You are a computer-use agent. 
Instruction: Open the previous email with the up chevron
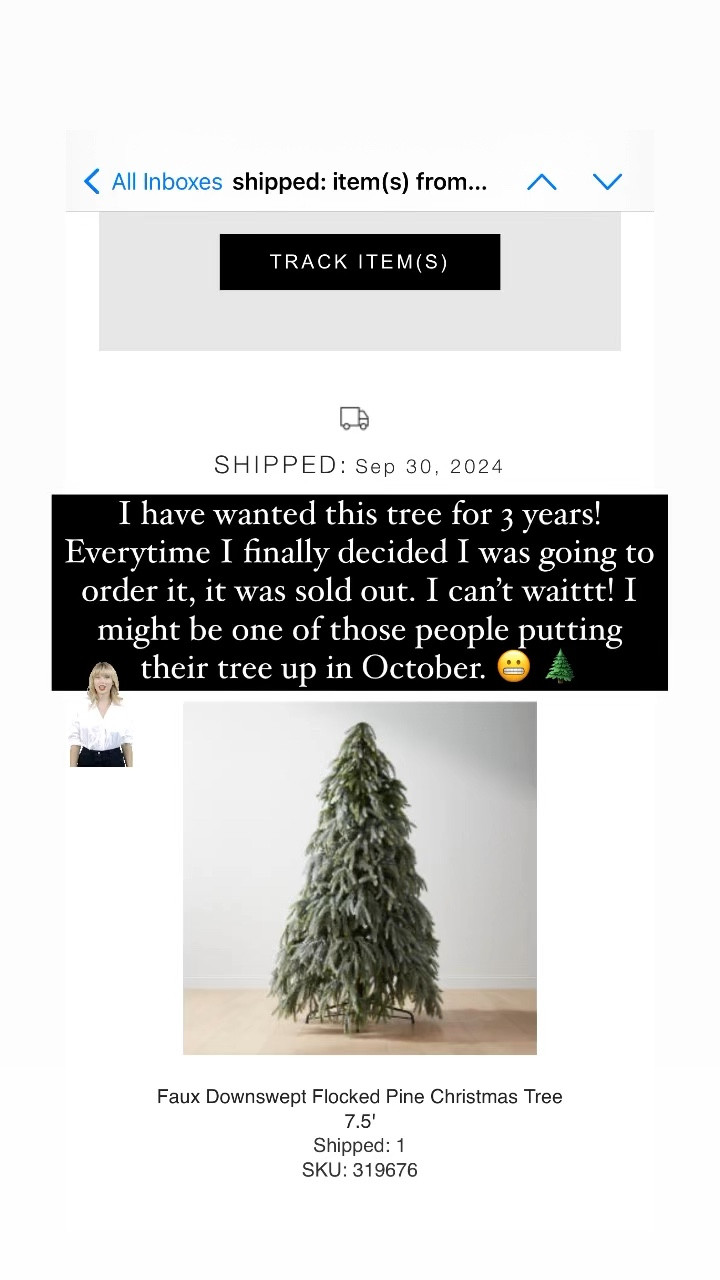(541, 182)
